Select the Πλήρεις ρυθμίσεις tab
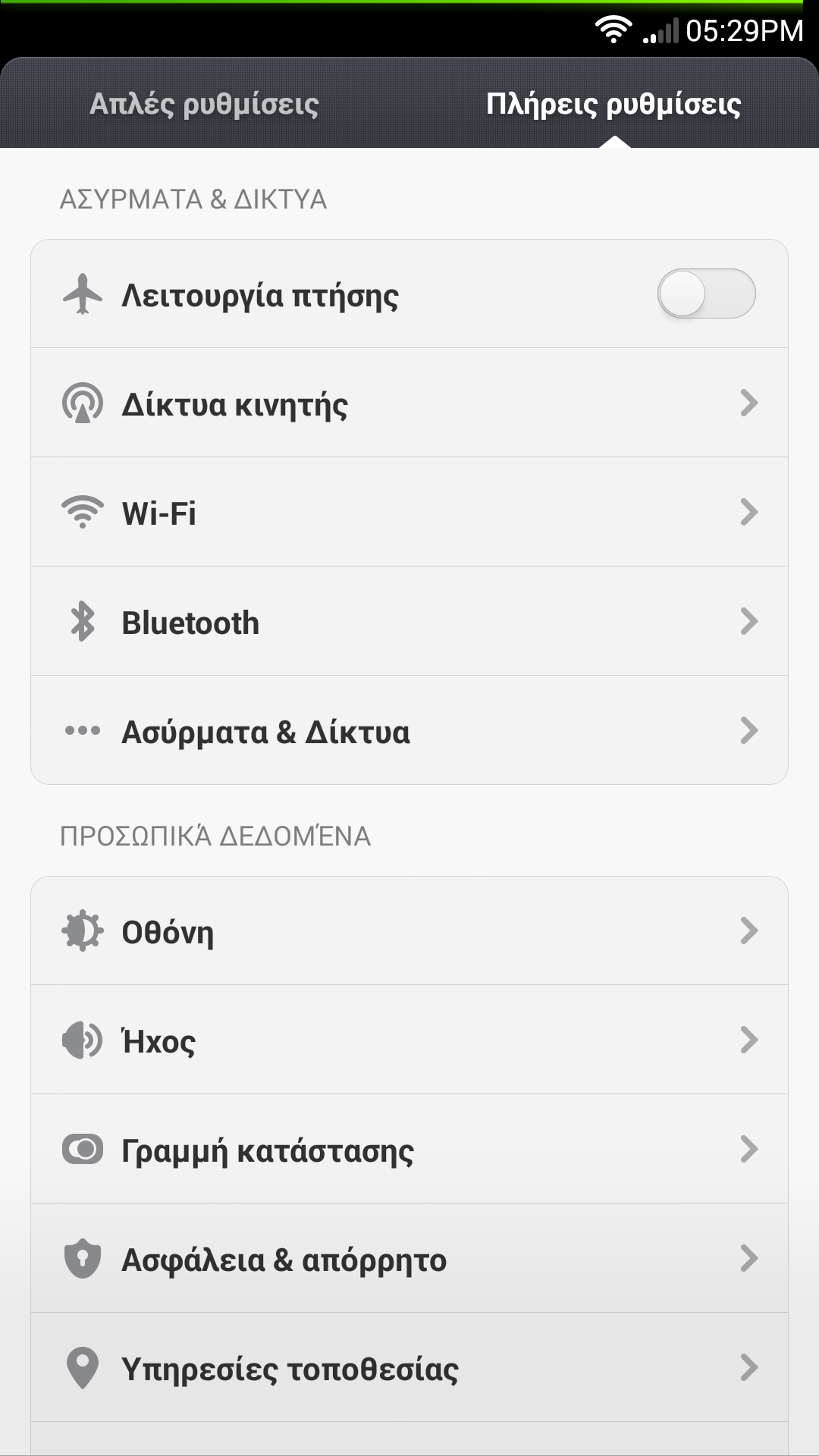The image size is (819, 1456). (x=613, y=104)
